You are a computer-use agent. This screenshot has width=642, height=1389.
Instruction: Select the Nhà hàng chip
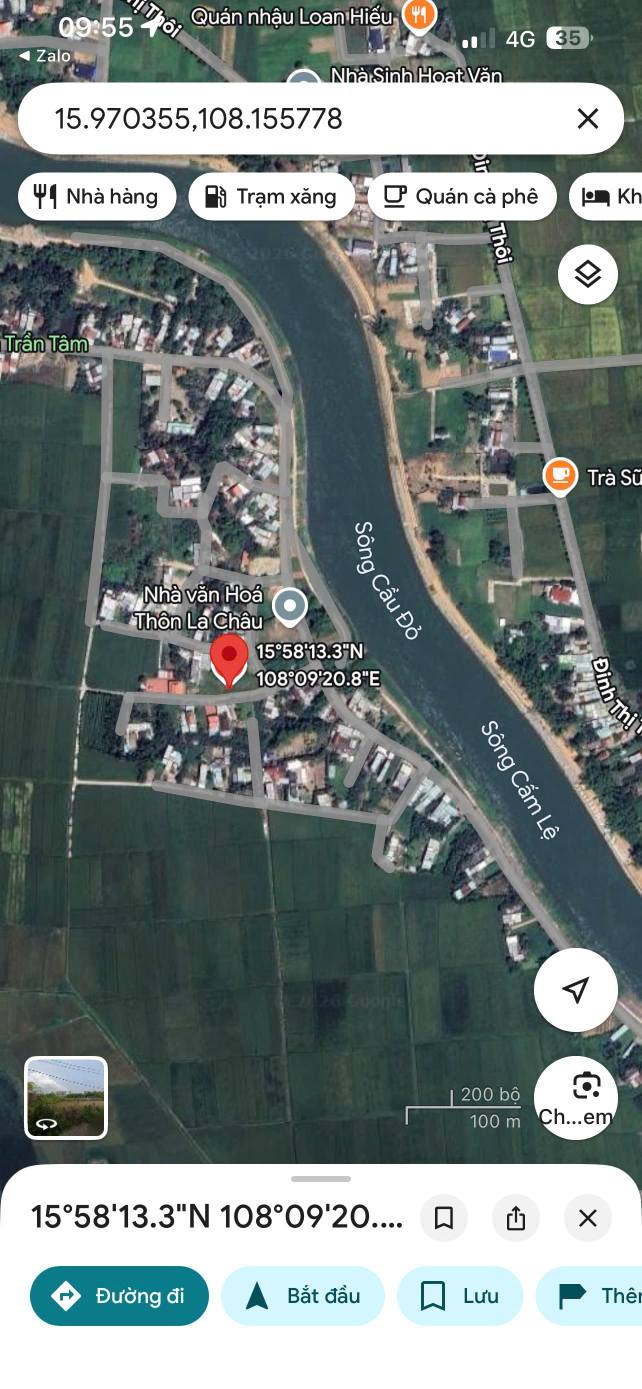[97, 196]
